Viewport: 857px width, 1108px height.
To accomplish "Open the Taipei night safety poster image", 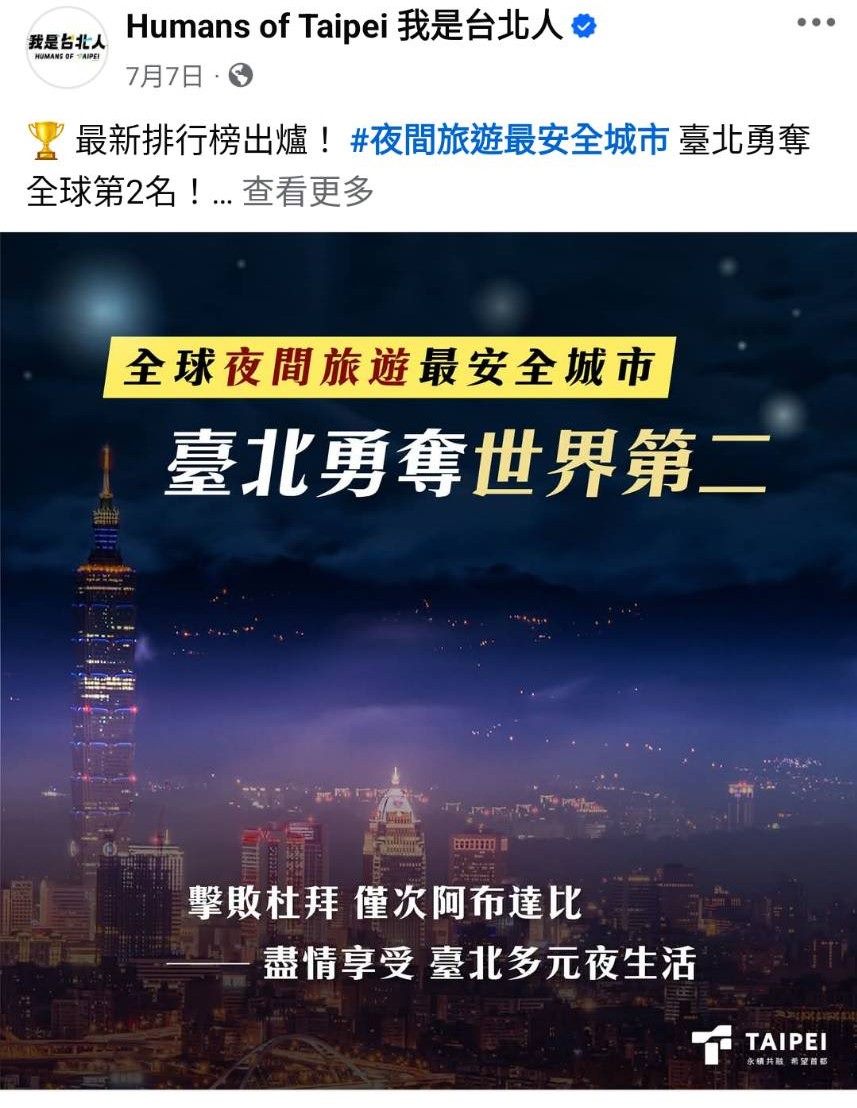I will [x=428, y=660].
